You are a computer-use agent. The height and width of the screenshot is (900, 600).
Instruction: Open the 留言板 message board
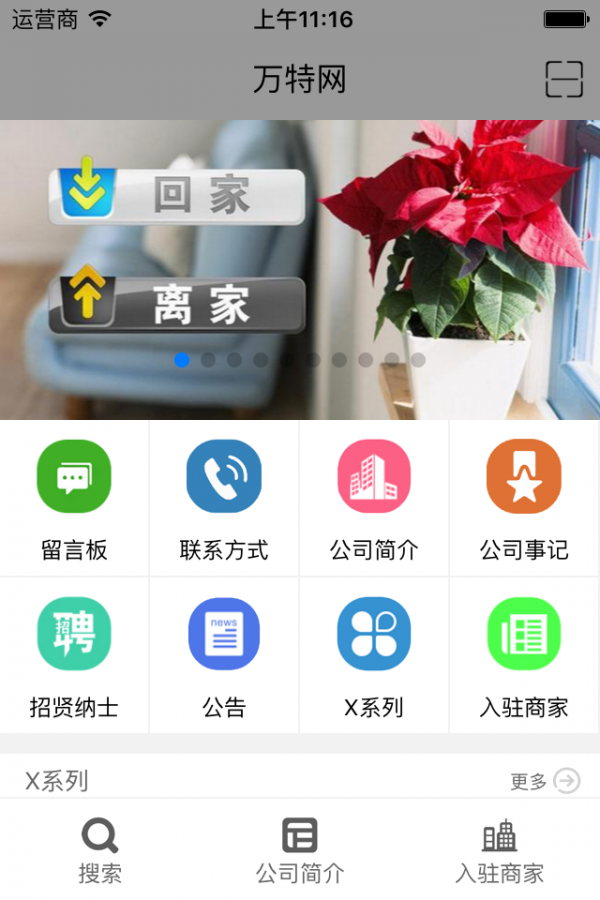74,497
